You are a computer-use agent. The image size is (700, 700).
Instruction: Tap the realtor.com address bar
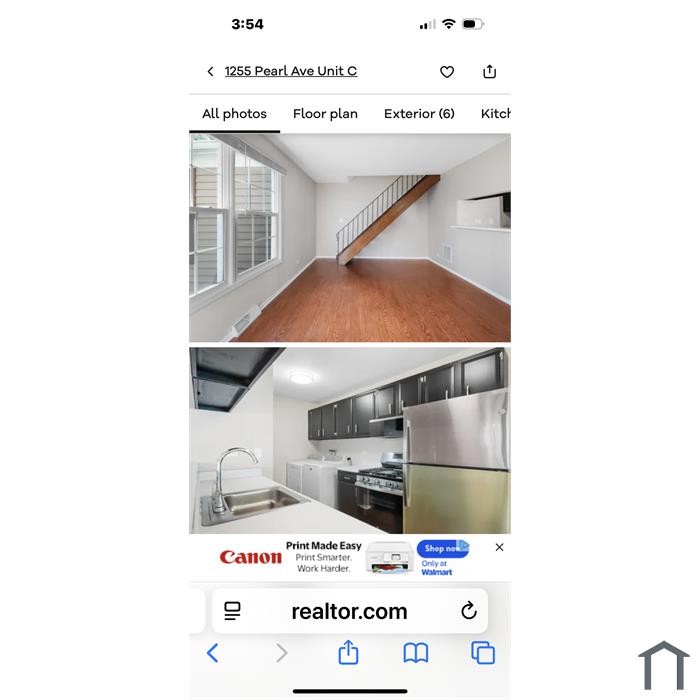tap(349, 611)
